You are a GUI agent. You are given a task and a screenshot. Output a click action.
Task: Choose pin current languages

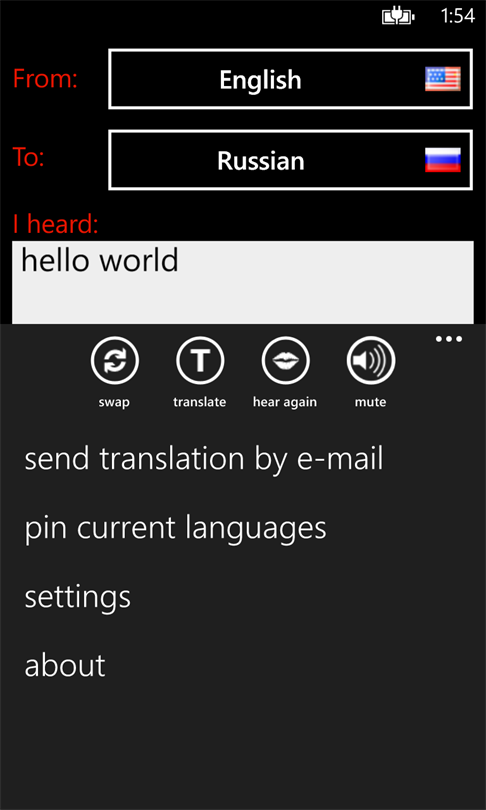176,528
